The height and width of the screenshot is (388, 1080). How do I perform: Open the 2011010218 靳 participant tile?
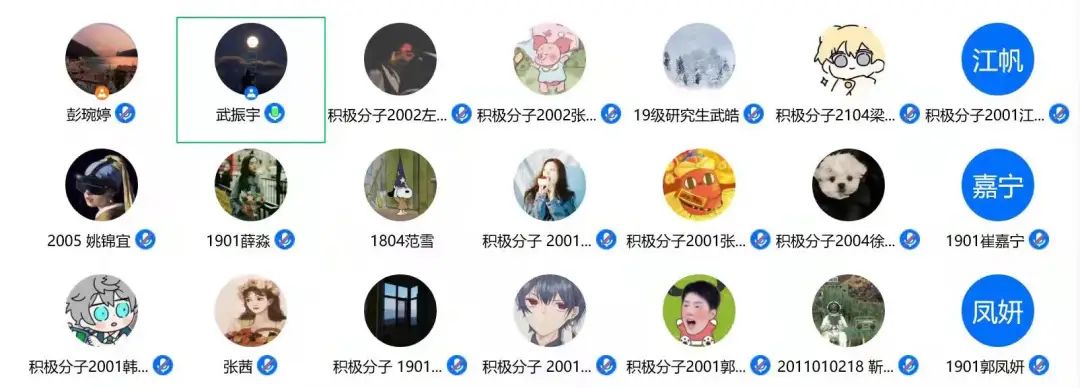[x=849, y=326]
